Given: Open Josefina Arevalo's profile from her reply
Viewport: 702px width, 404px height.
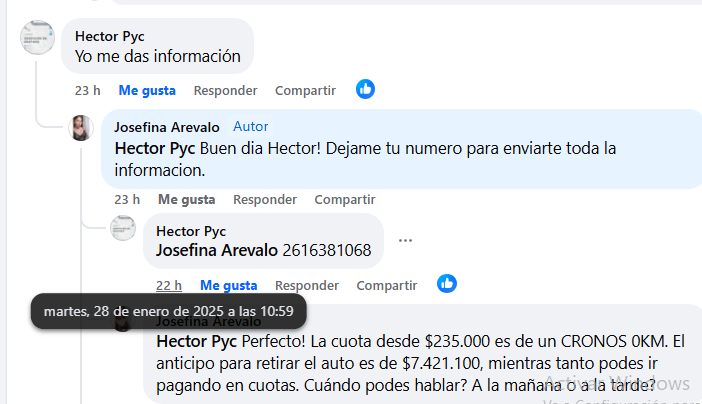Looking at the screenshot, I should [167, 127].
